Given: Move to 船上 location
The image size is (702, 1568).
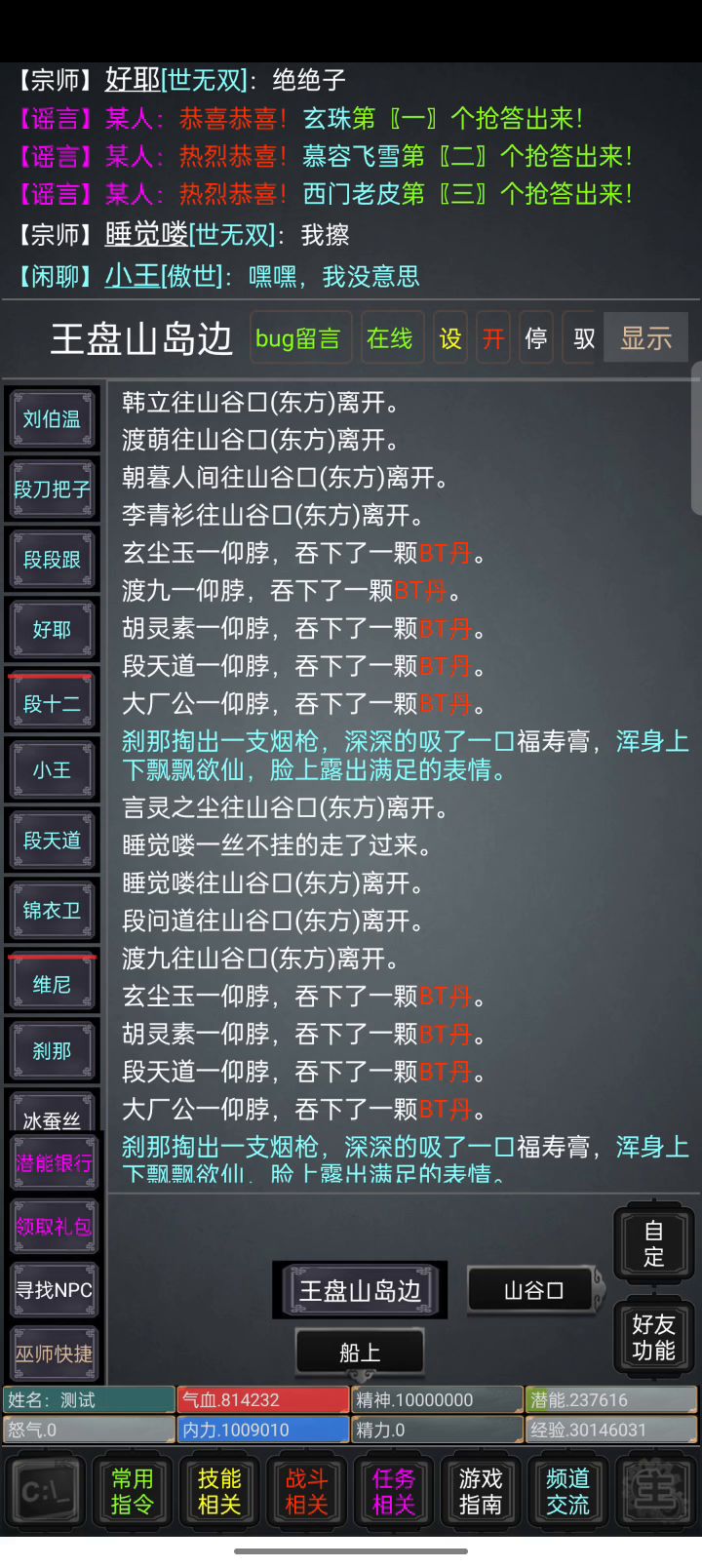Looking at the screenshot, I should (x=360, y=1352).
